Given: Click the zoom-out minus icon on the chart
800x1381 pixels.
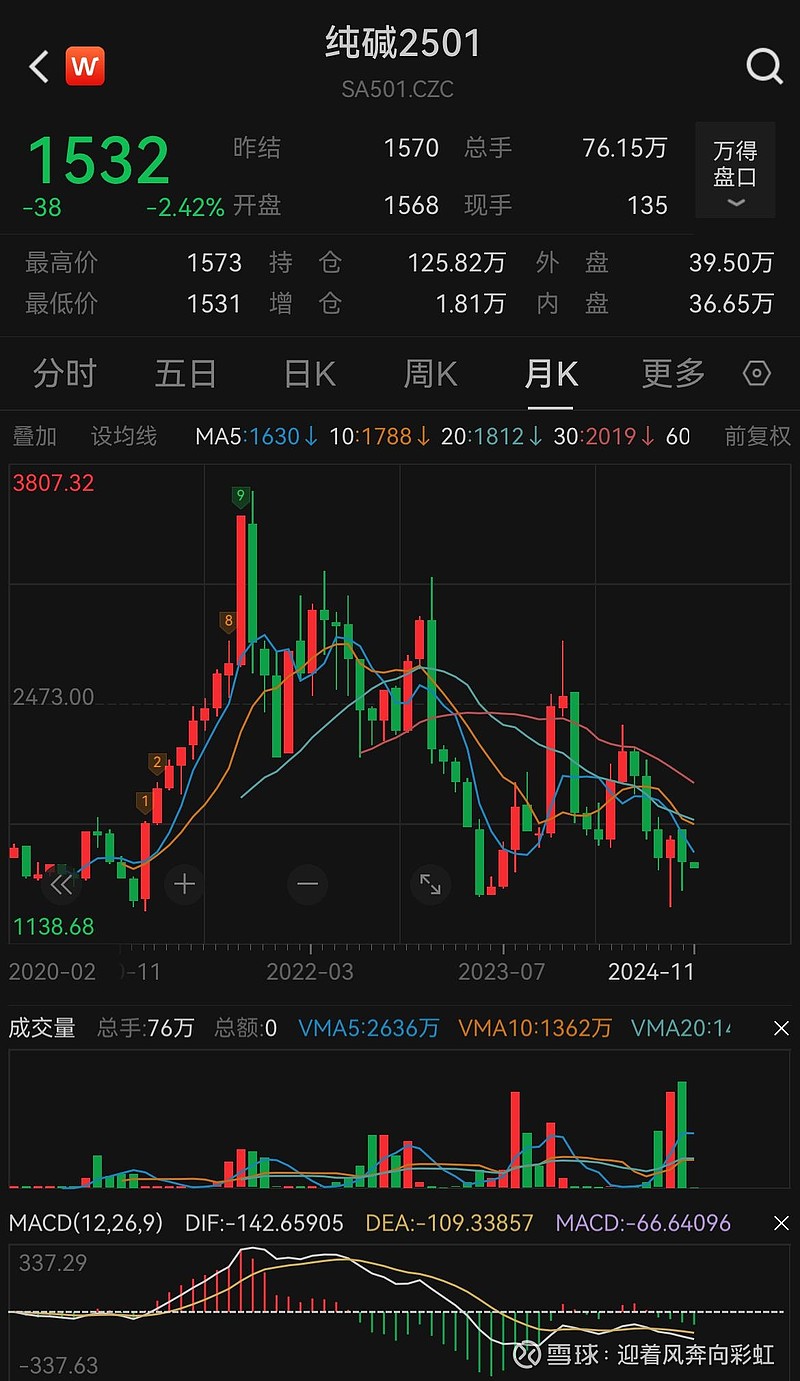Looking at the screenshot, I should [x=307, y=884].
